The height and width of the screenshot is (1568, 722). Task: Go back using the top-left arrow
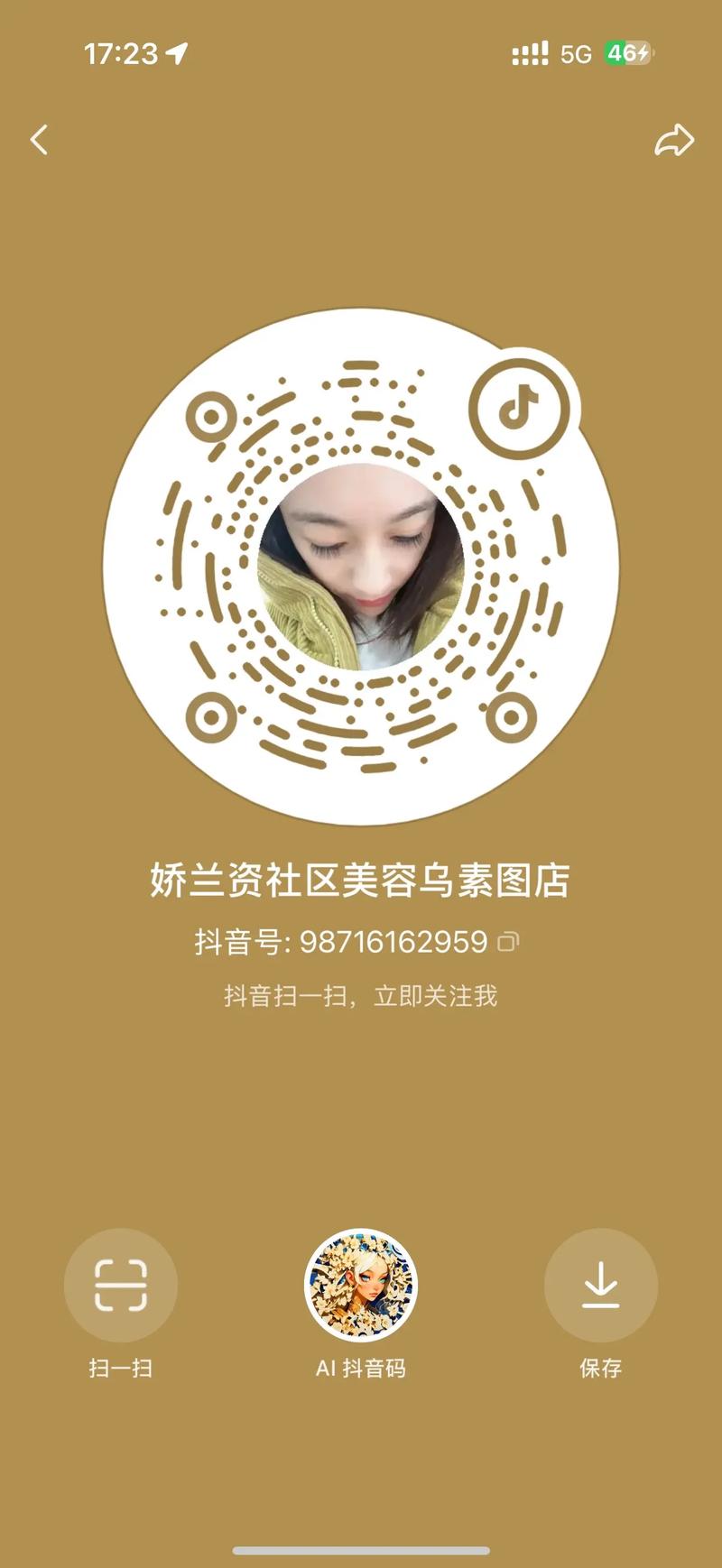(x=39, y=140)
